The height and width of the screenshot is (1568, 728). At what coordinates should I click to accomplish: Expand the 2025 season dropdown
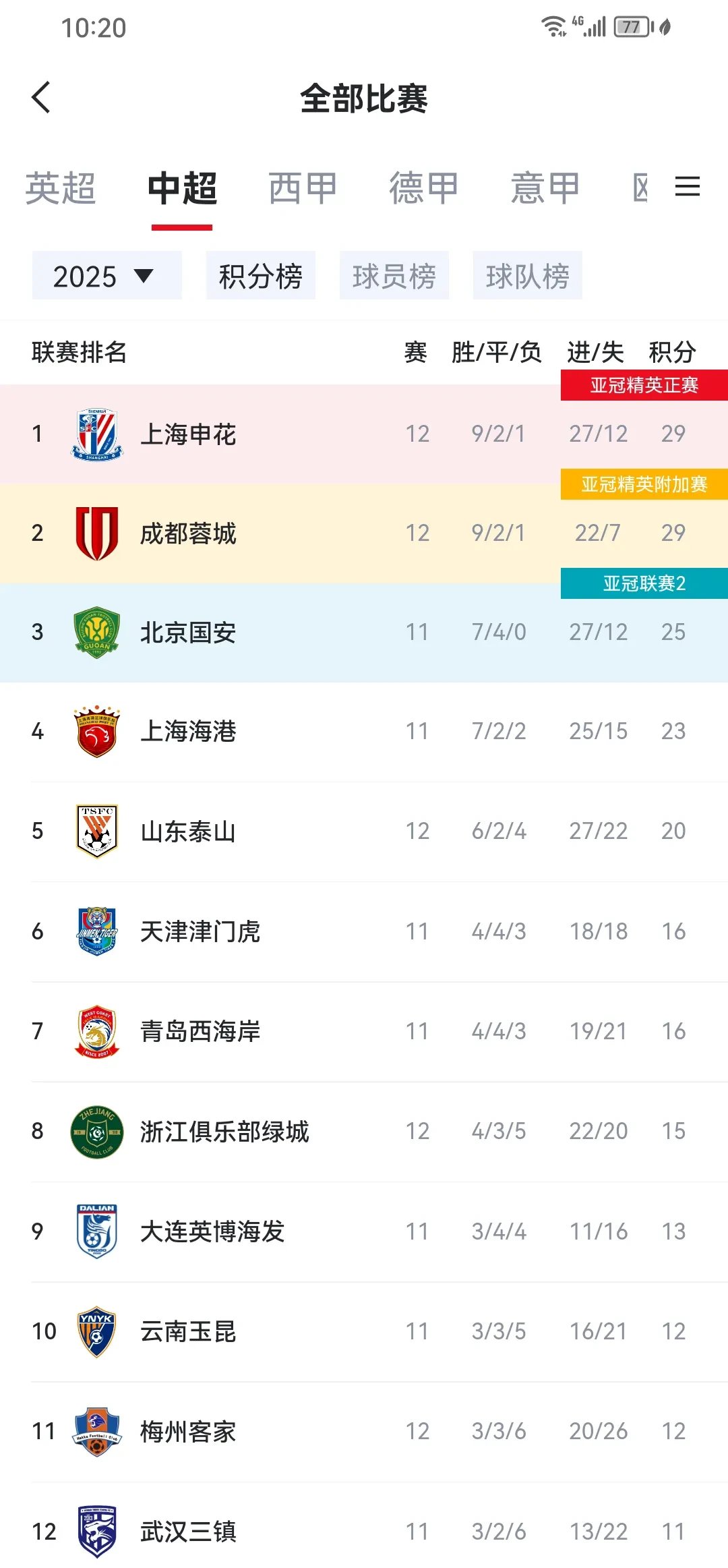pos(107,276)
